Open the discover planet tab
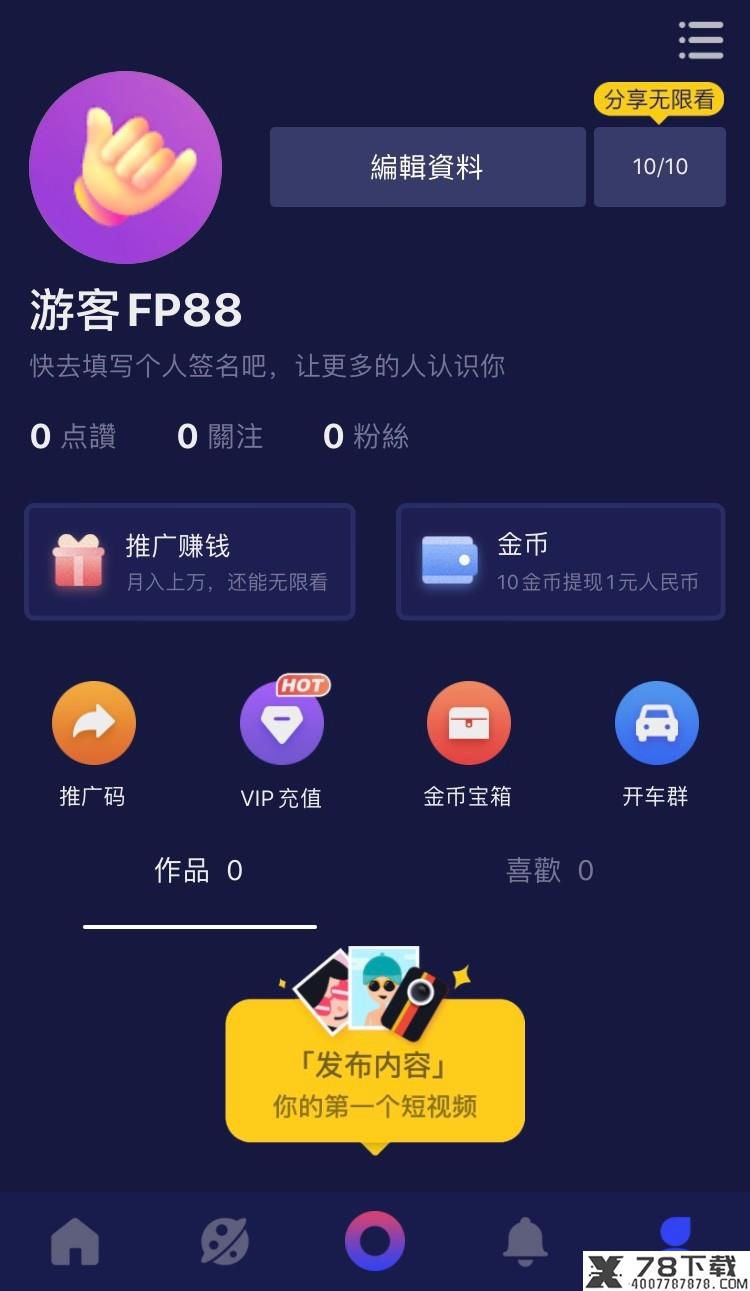The image size is (750, 1291). (225, 1242)
